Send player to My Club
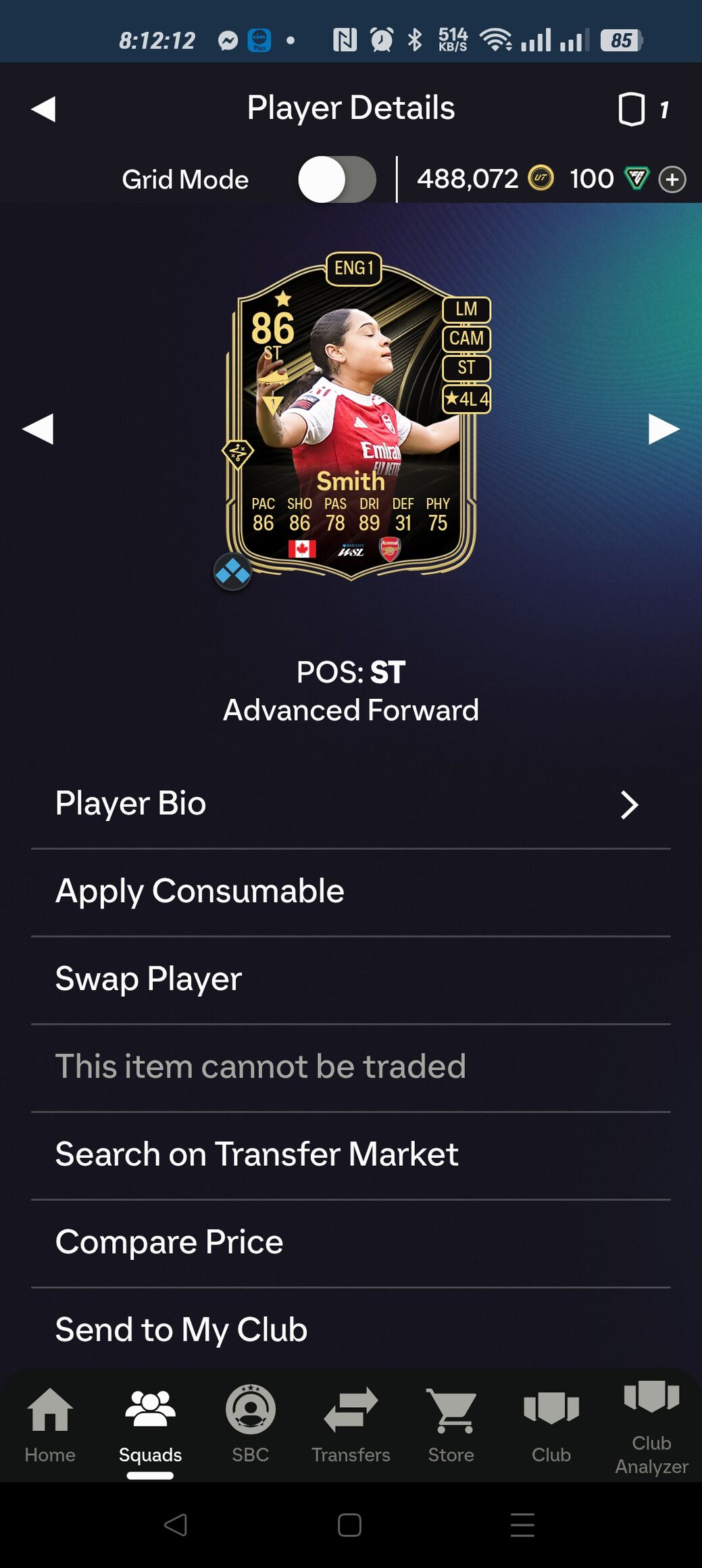Screen dimensions: 702x1568 pos(350,1329)
